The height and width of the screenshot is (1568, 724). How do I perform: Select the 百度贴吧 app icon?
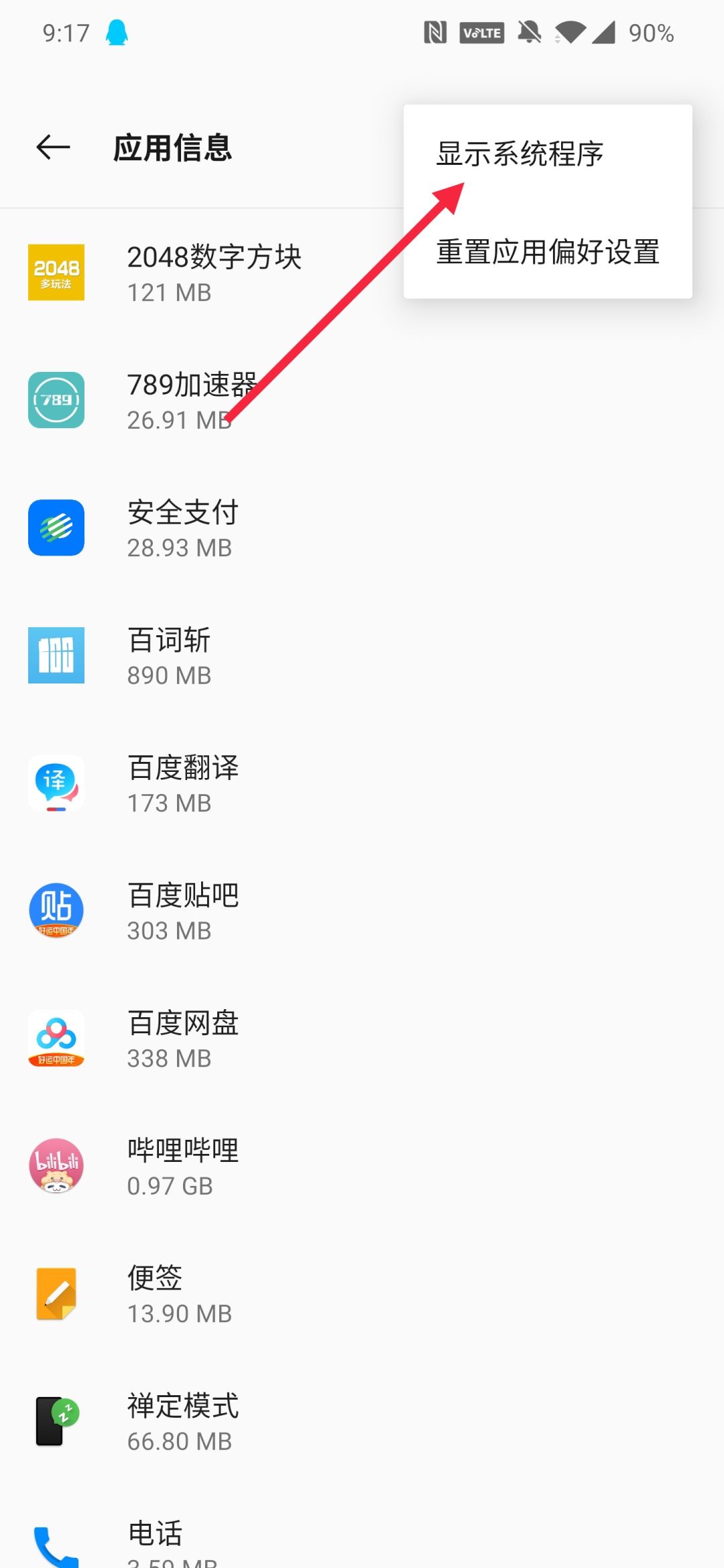(x=56, y=911)
